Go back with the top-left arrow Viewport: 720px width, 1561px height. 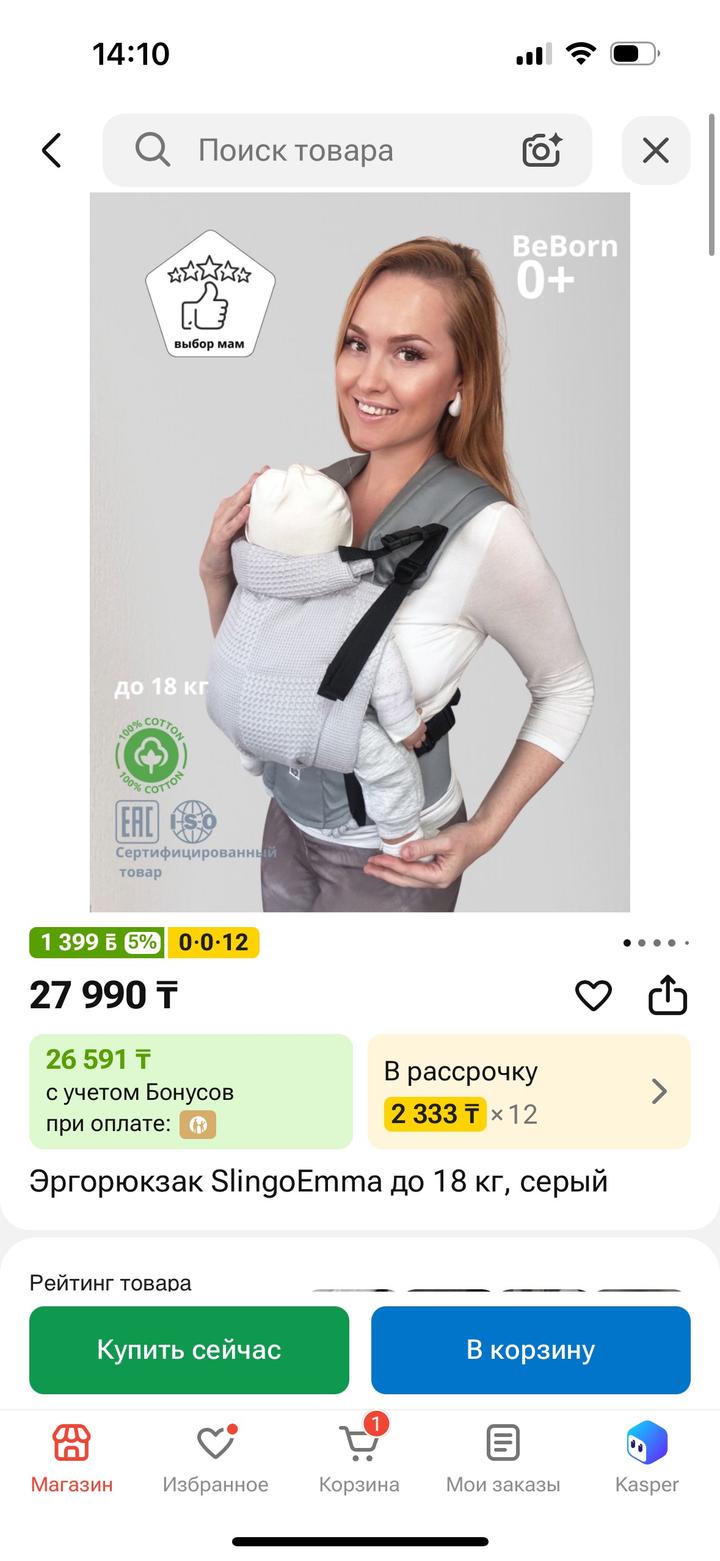click(x=52, y=151)
